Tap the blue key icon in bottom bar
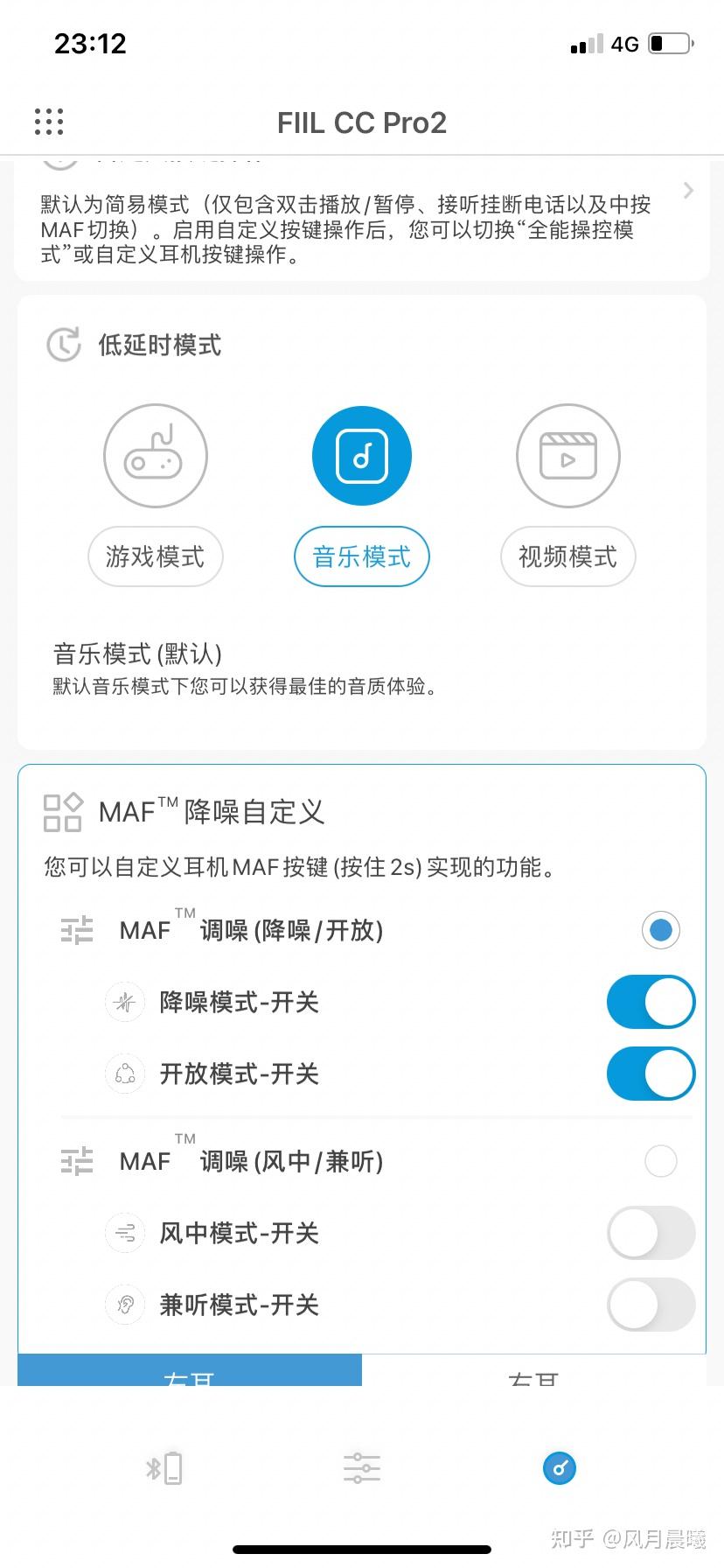724x1568 pixels. pos(559,1468)
